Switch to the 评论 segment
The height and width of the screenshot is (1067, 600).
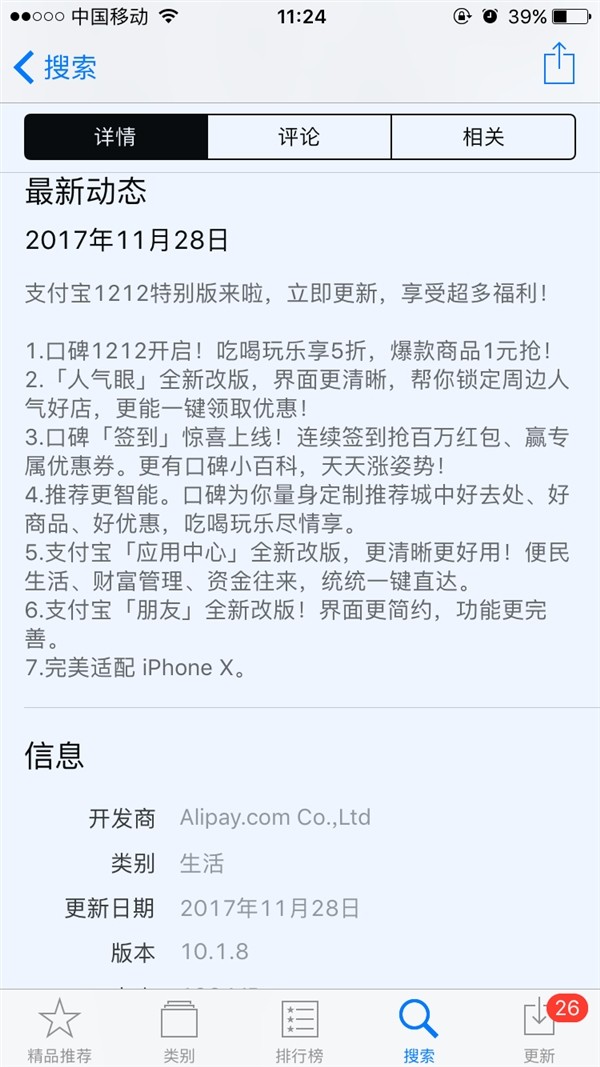click(299, 137)
